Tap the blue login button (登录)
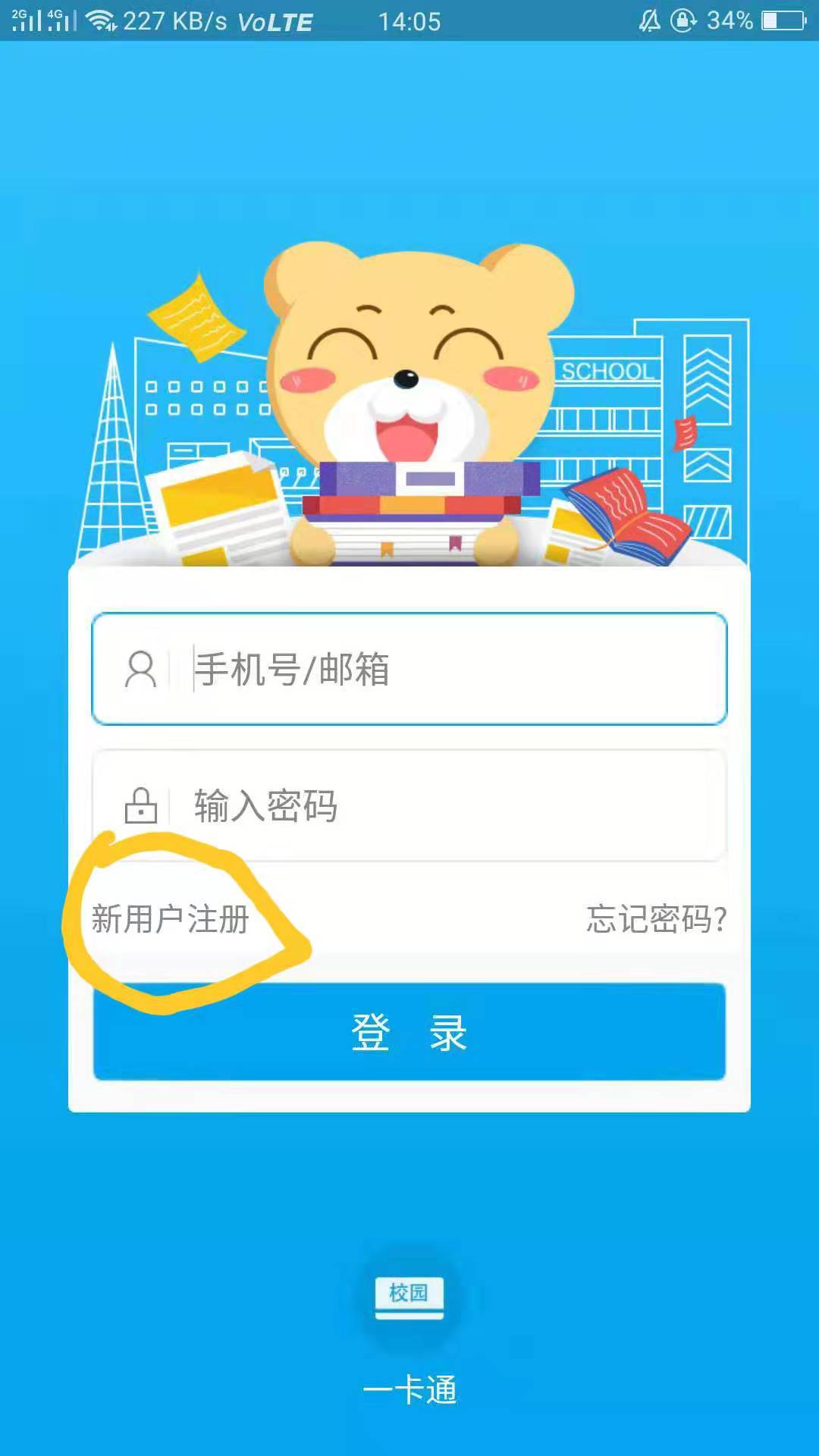Image resolution: width=819 pixels, height=1456 pixels. pos(409,1031)
